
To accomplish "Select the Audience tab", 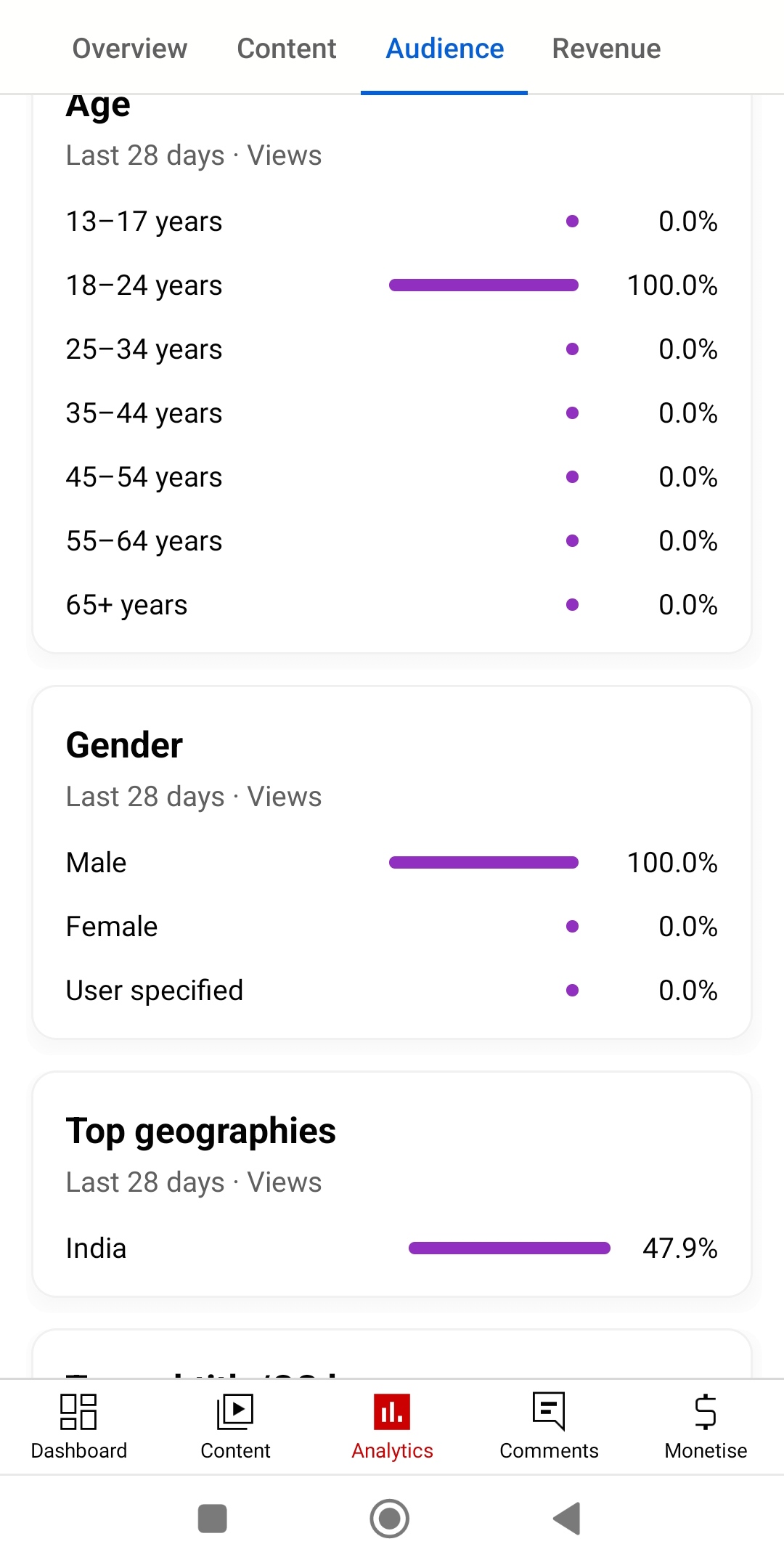I will pyautogui.click(x=444, y=49).
